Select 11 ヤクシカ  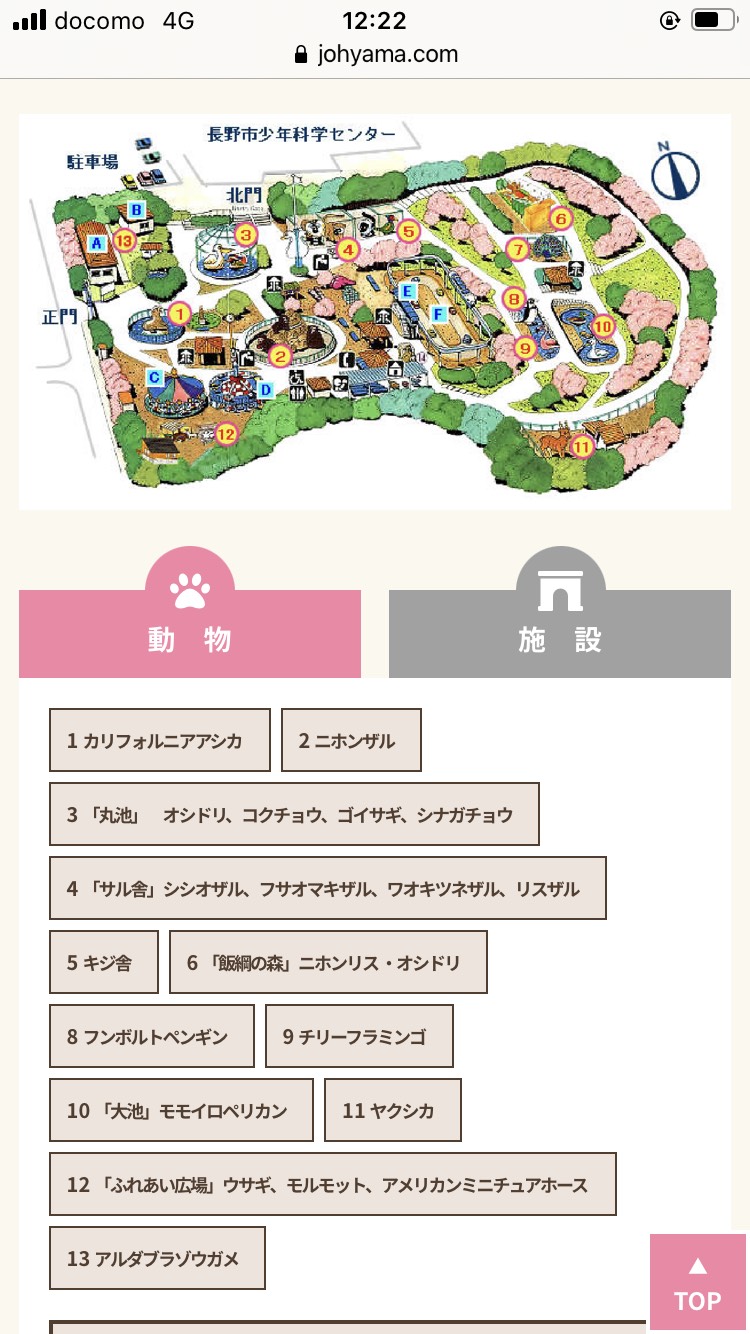click(x=392, y=1110)
